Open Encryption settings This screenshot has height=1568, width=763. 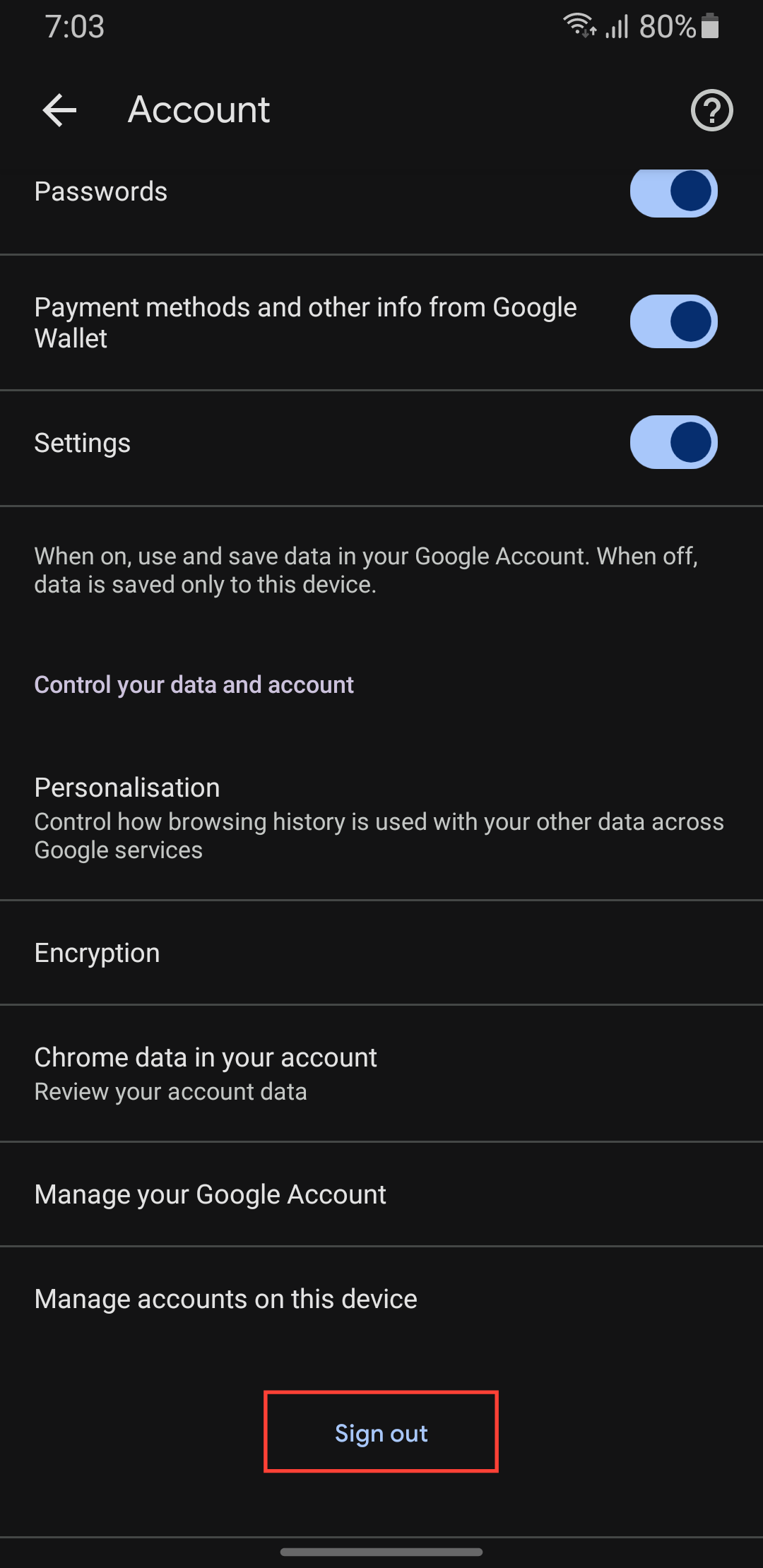tap(381, 953)
